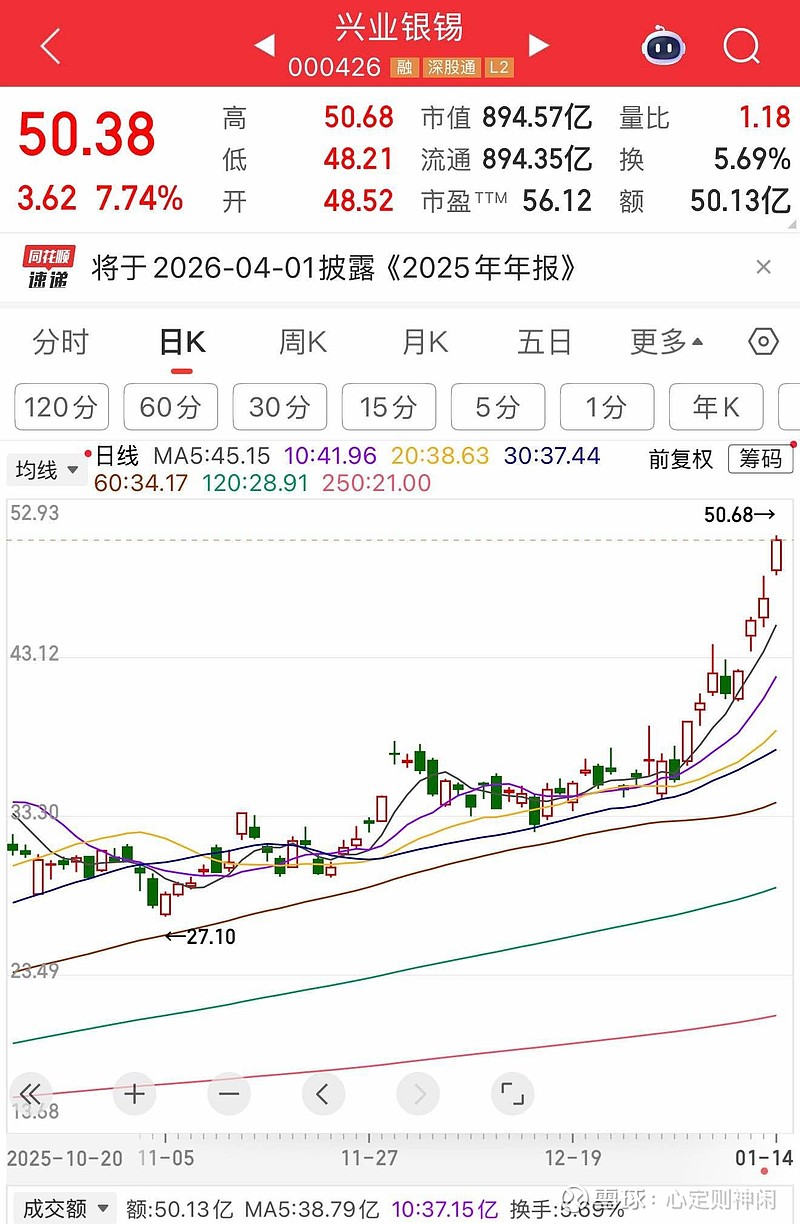
Task: Pan chart left with chevron control
Action: point(323,1094)
